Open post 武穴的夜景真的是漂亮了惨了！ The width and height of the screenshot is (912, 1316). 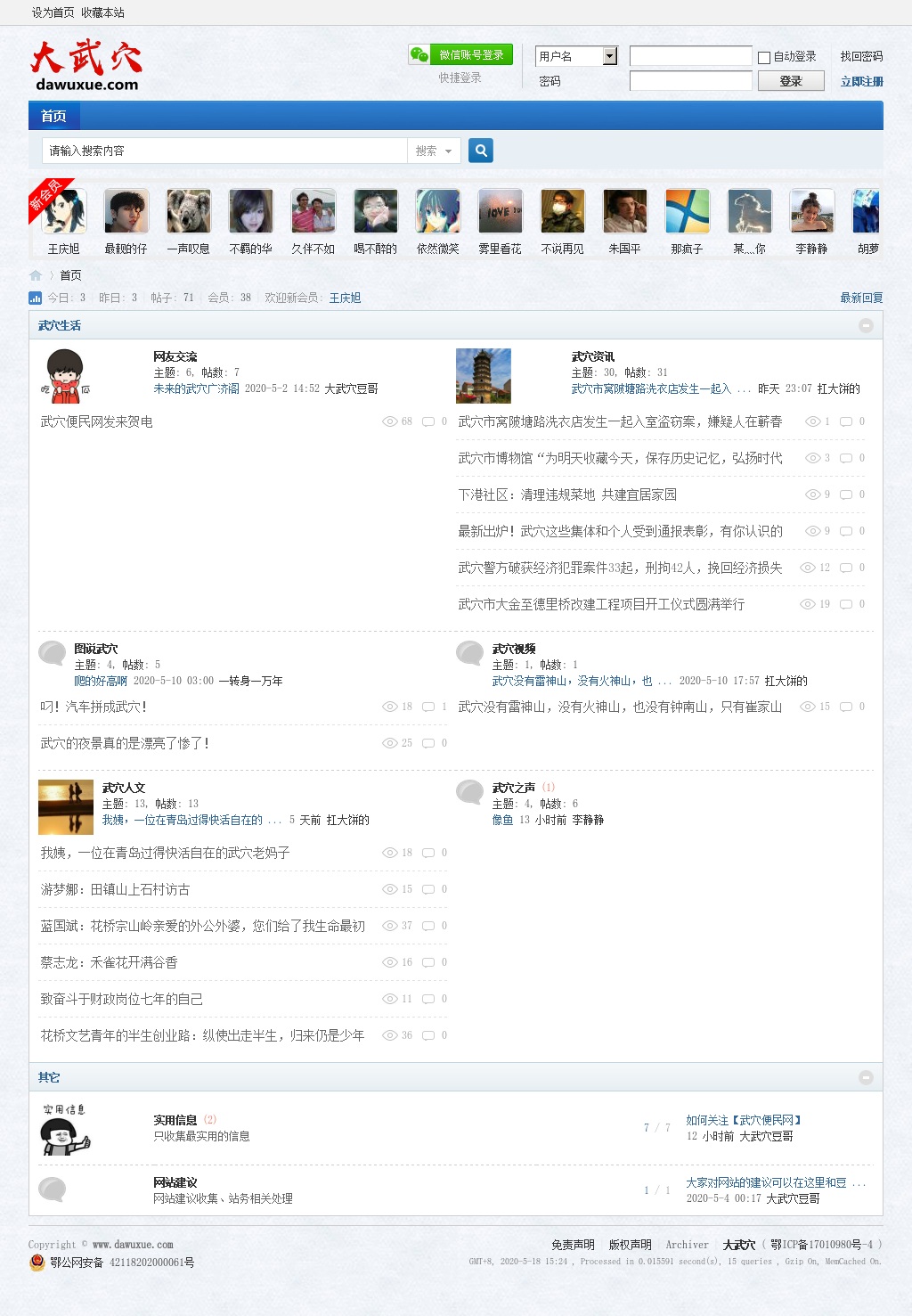pyautogui.click(x=125, y=743)
